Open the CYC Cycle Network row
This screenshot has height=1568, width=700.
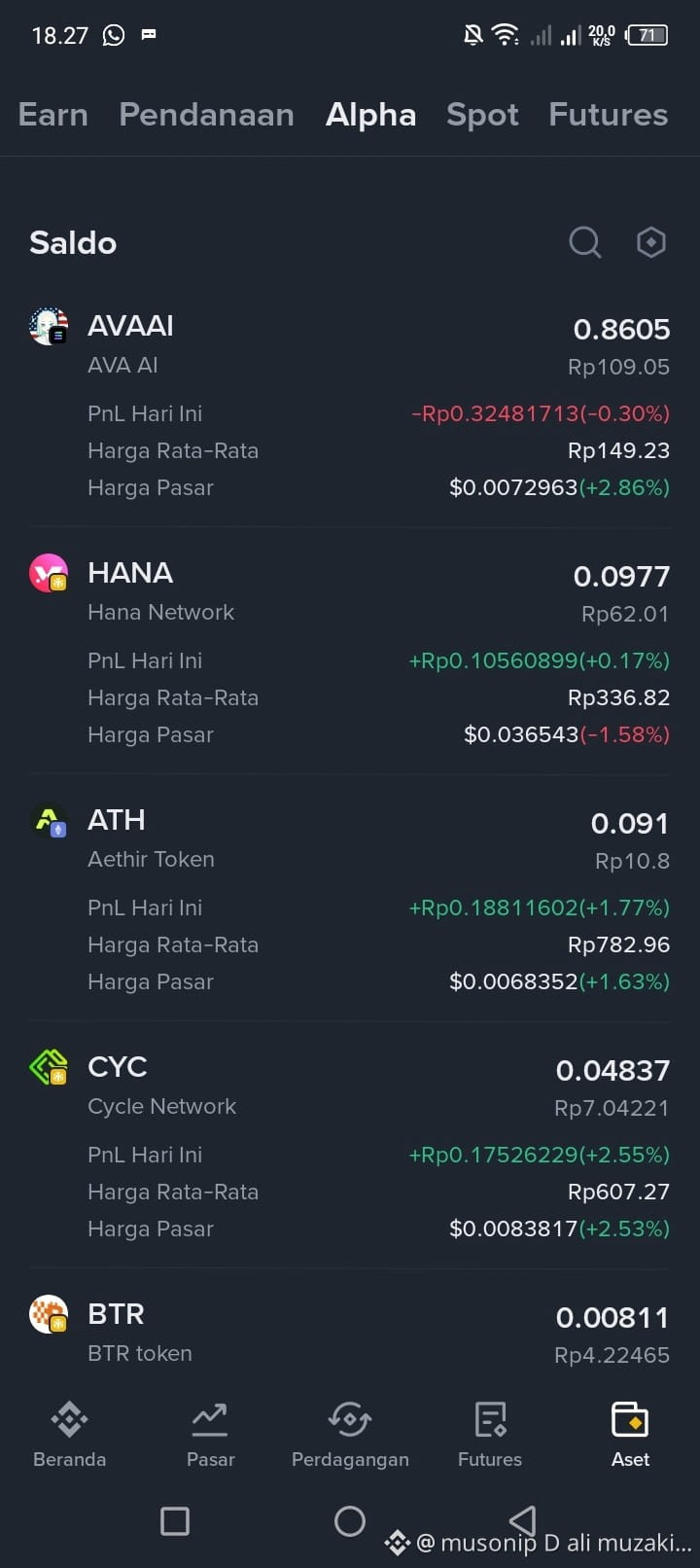point(350,1147)
